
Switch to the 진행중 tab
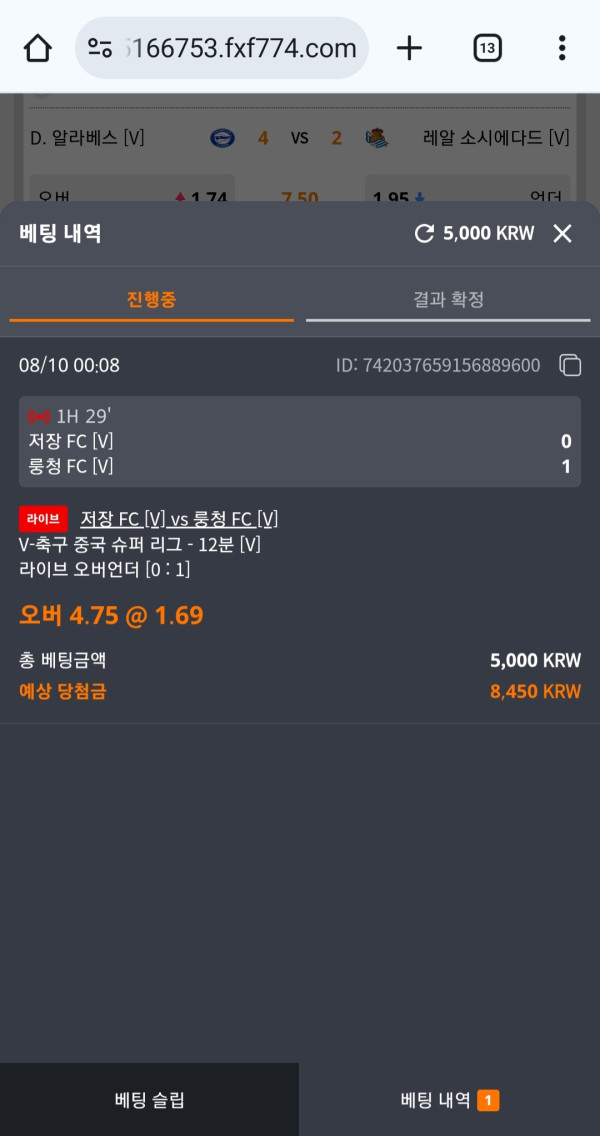tap(151, 300)
